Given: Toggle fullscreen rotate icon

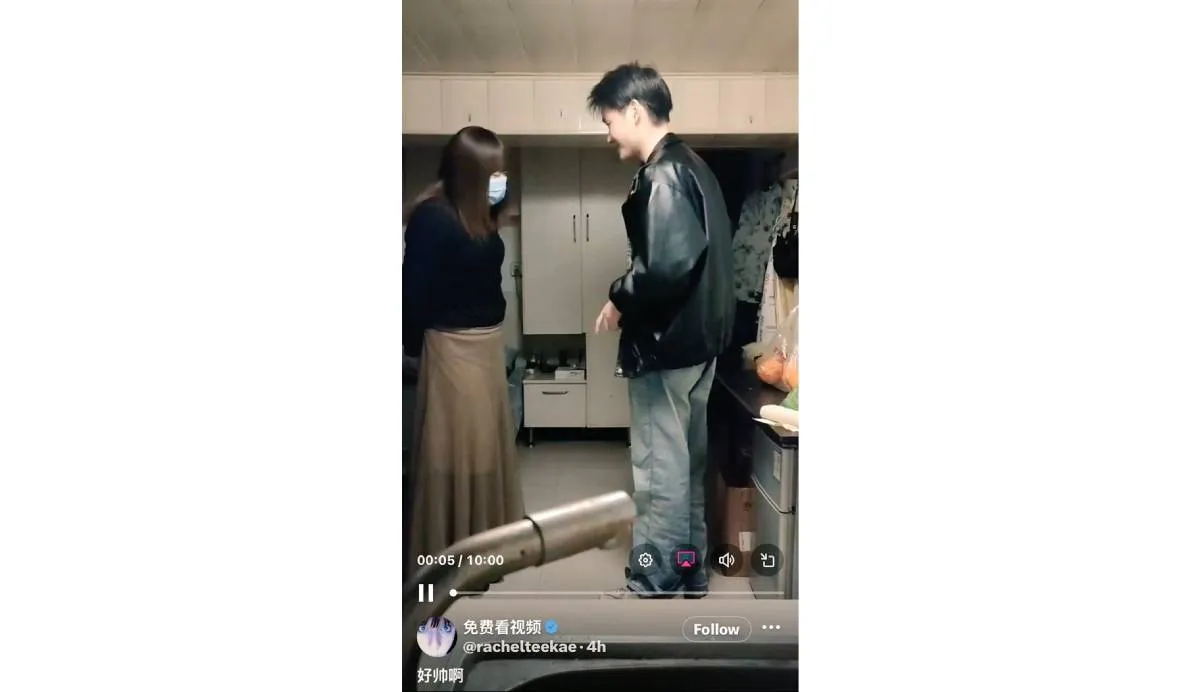Looking at the screenshot, I should pyautogui.click(x=767, y=560).
